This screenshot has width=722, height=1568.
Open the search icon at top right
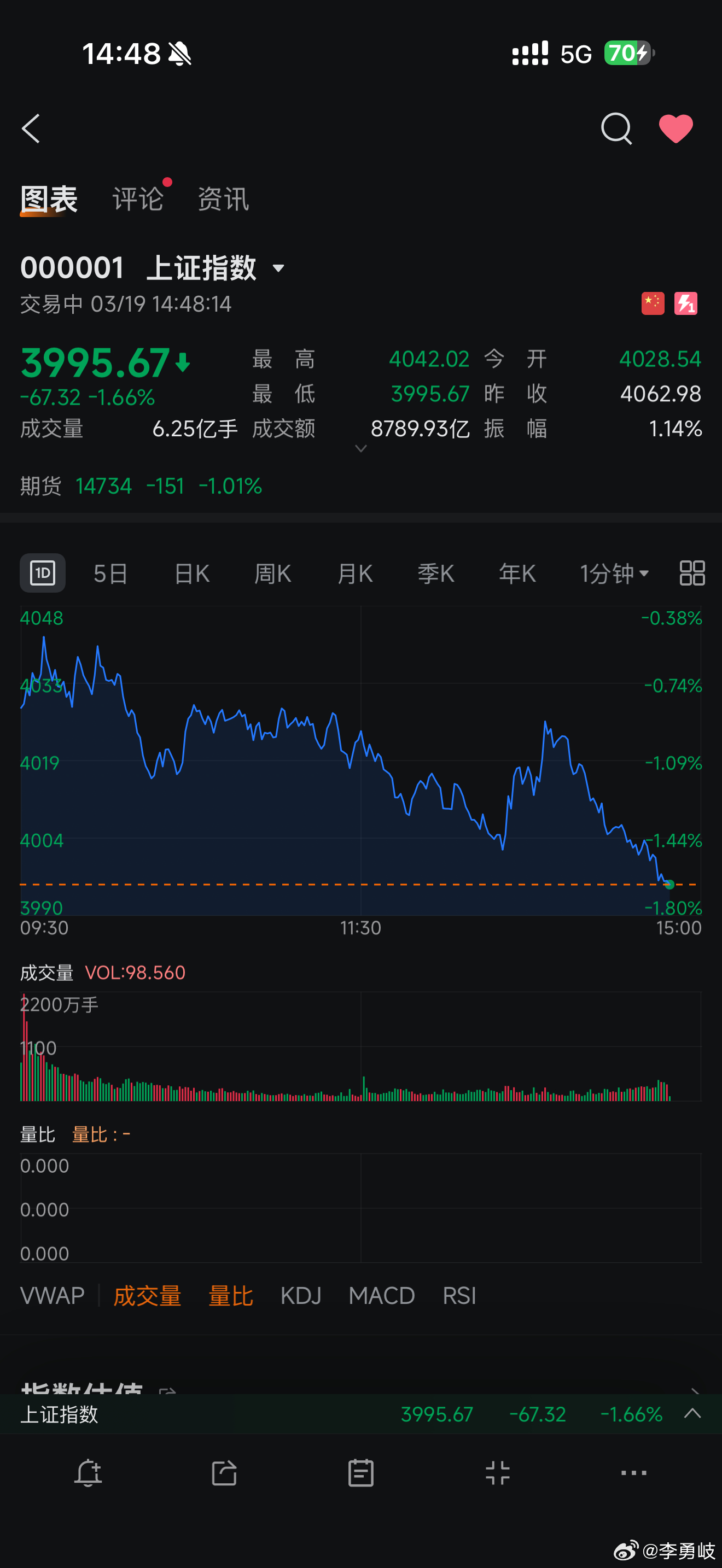pyautogui.click(x=616, y=128)
